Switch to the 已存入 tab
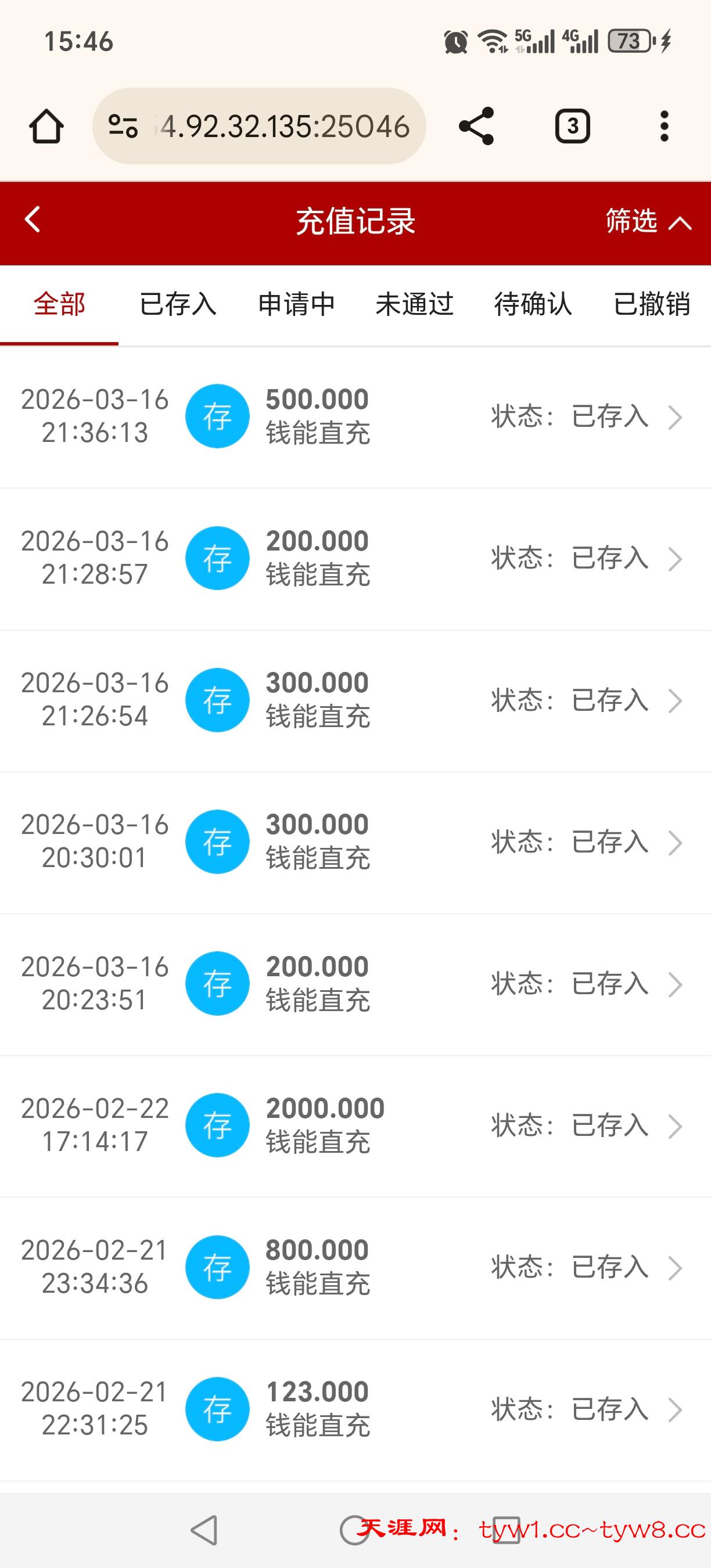 [178, 304]
